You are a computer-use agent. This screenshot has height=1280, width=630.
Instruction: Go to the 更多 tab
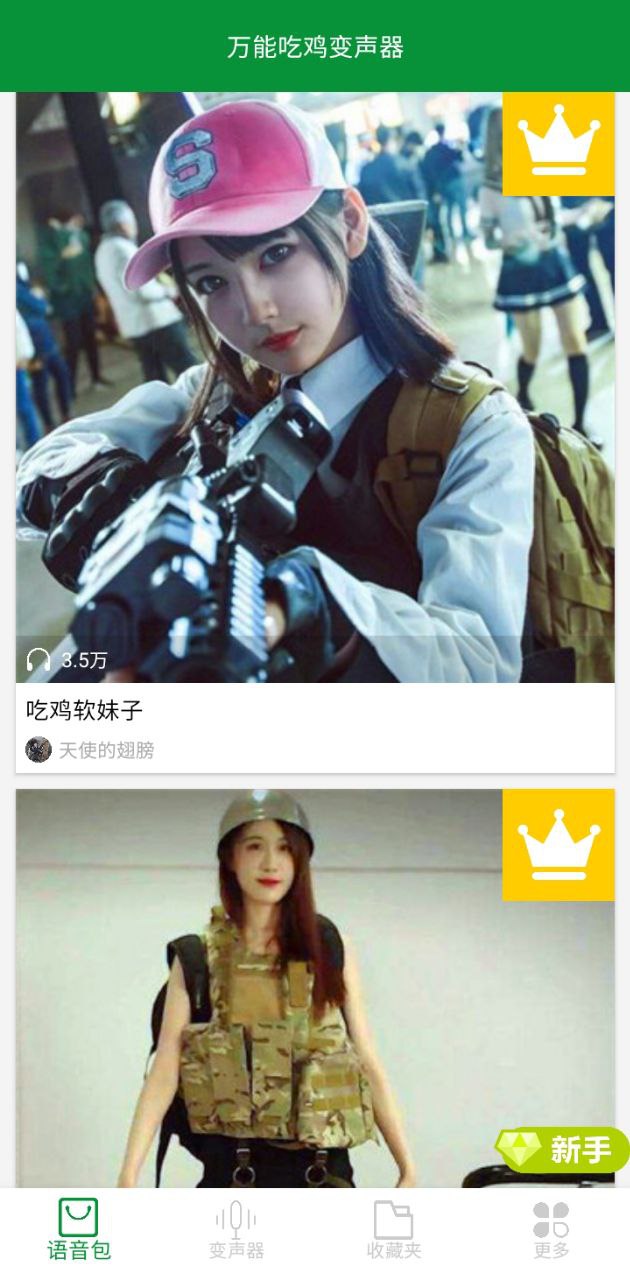(551, 1229)
